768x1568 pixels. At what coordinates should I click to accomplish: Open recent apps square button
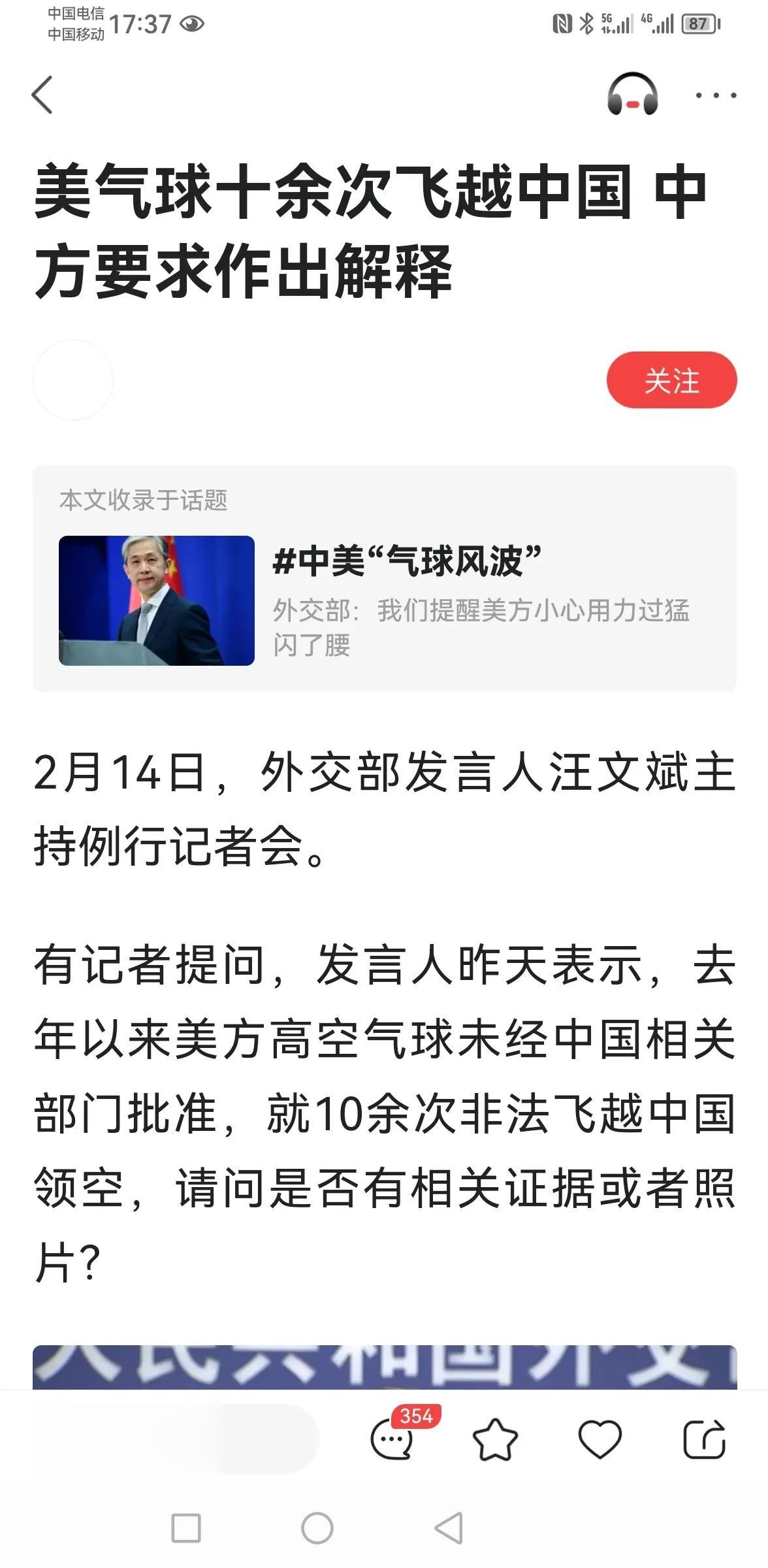pos(186,1528)
